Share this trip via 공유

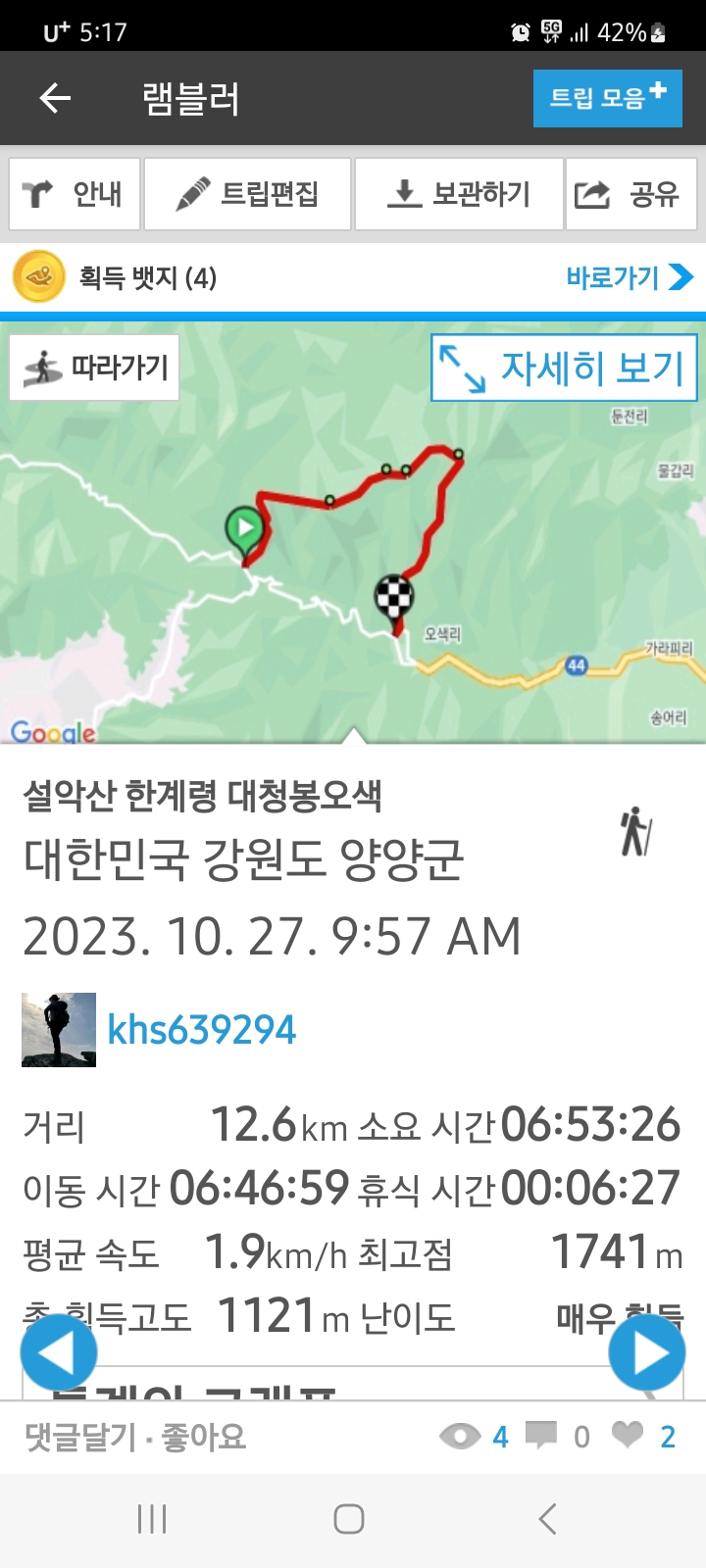(630, 194)
